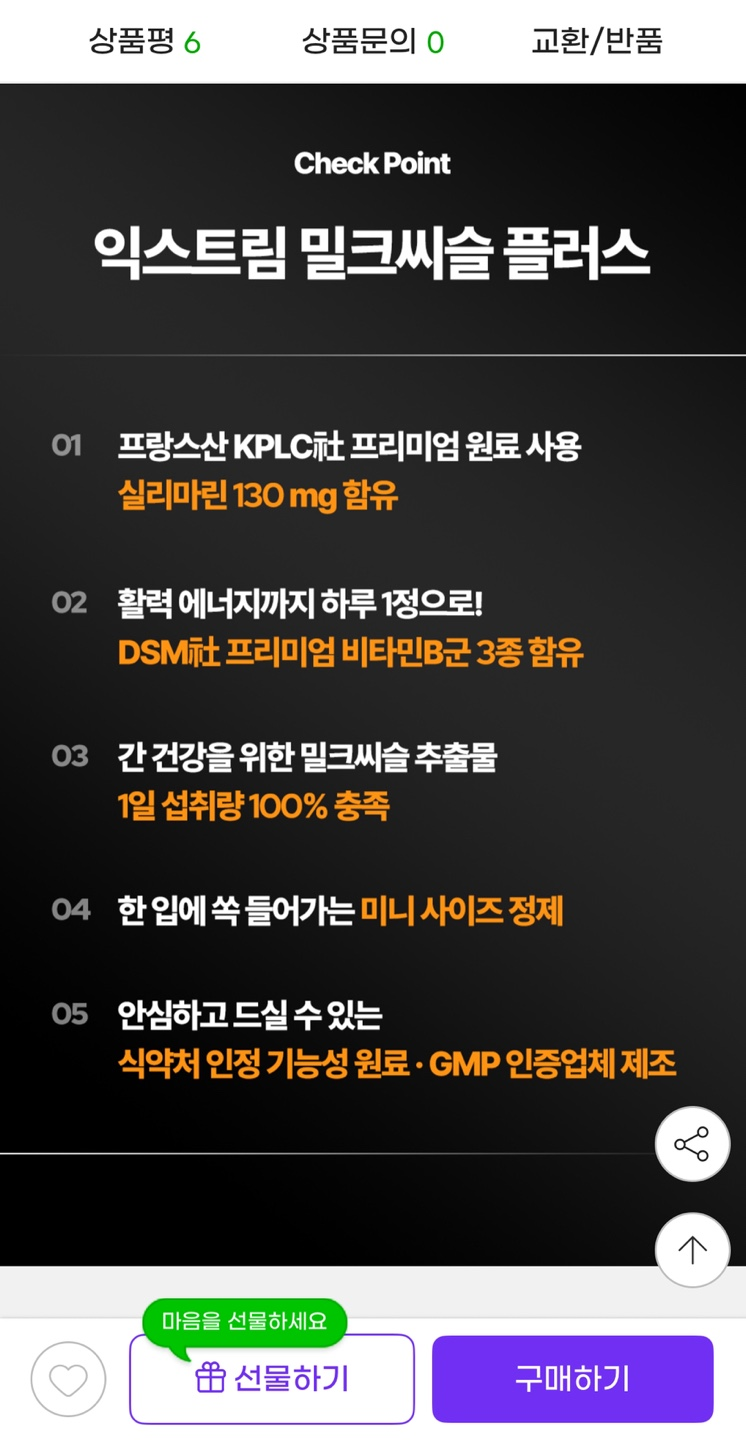Tap 선물하기 to send as a gift
The height and width of the screenshot is (1440, 746).
point(272,1379)
